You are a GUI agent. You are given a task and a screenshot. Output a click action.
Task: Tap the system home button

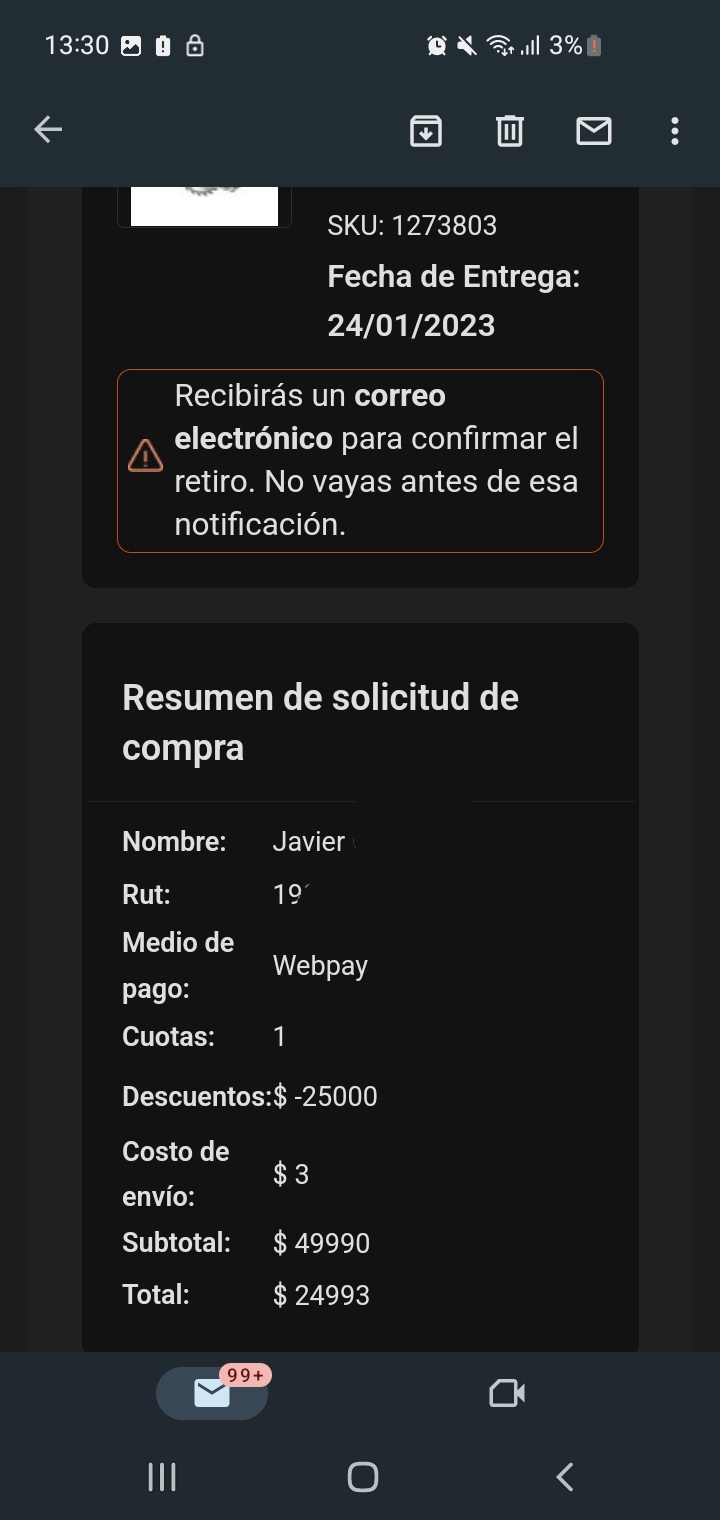pos(362,1477)
